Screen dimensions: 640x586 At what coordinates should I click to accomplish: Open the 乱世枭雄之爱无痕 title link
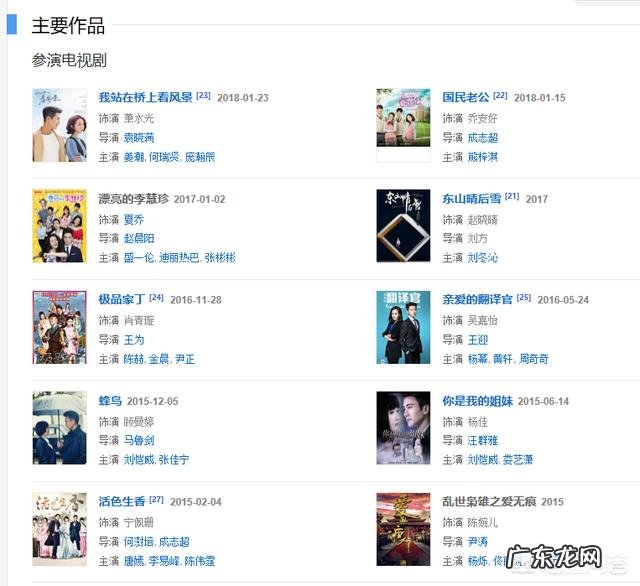490,501
